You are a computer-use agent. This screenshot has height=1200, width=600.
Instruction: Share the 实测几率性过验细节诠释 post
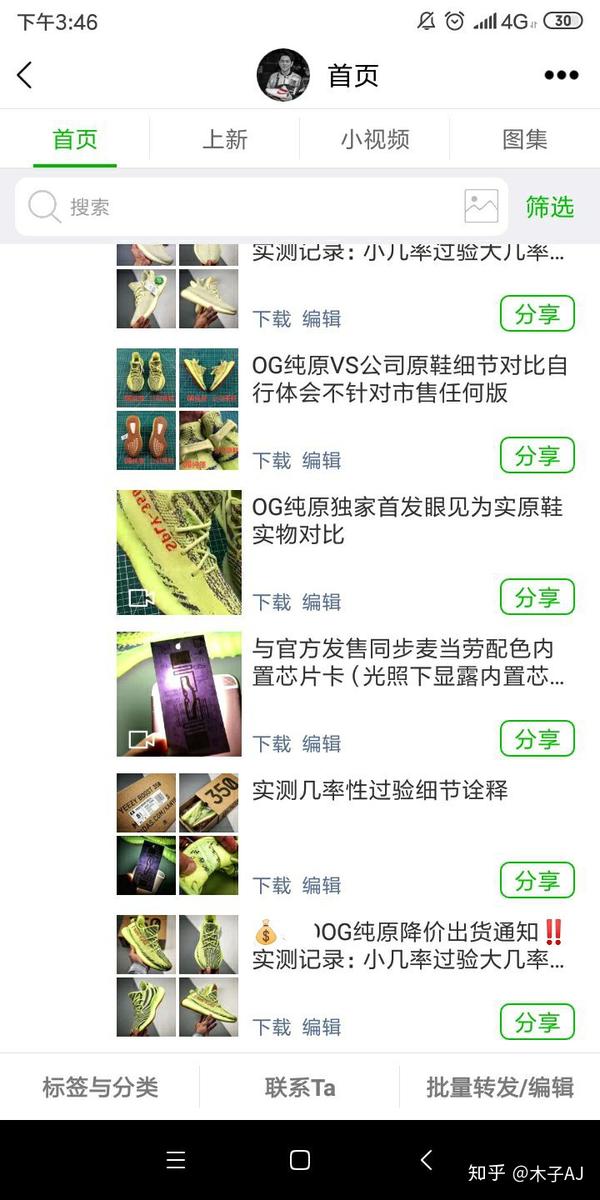pyautogui.click(x=537, y=881)
